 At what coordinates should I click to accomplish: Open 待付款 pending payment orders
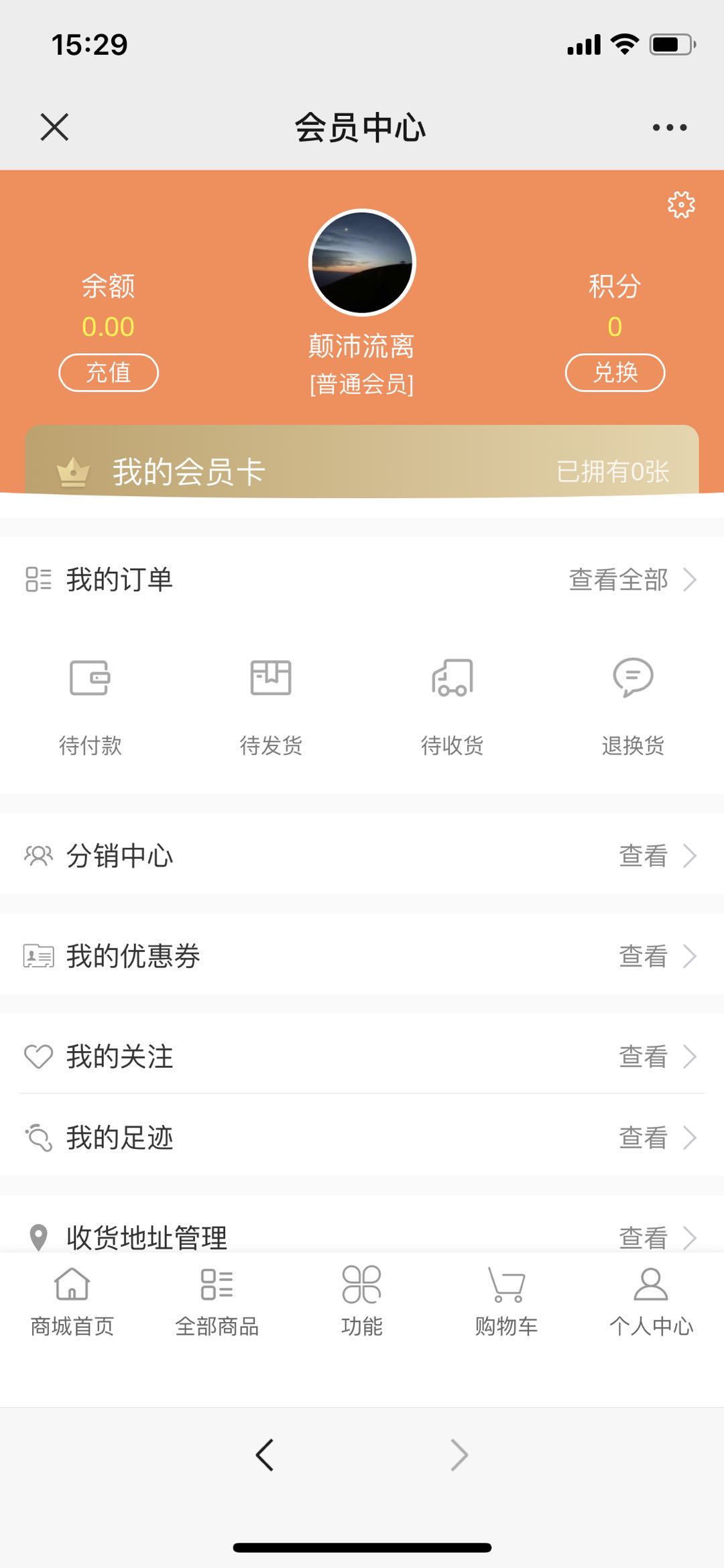click(x=90, y=704)
